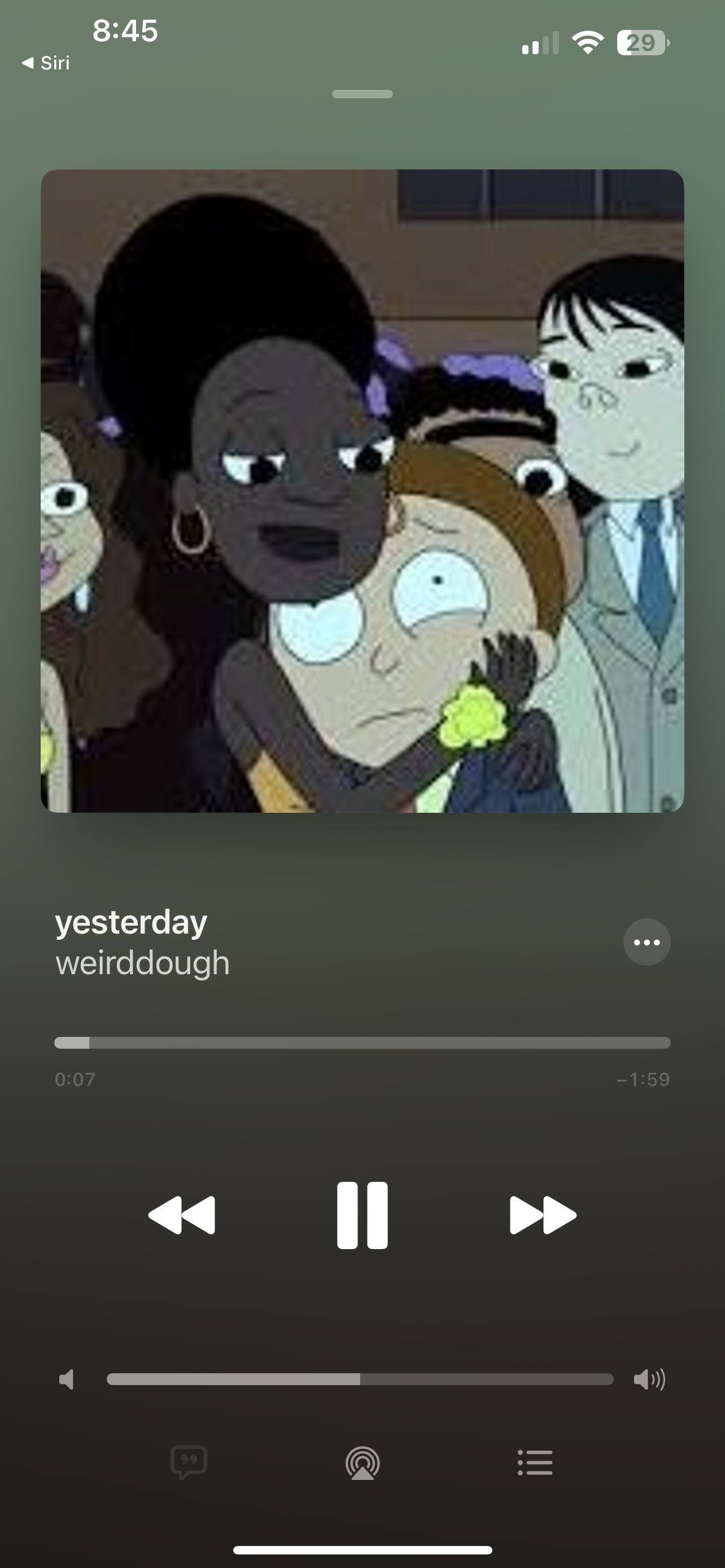The height and width of the screenshot is (1568, 725).
Task: Skip to the next track
Action: [543, 1215]
